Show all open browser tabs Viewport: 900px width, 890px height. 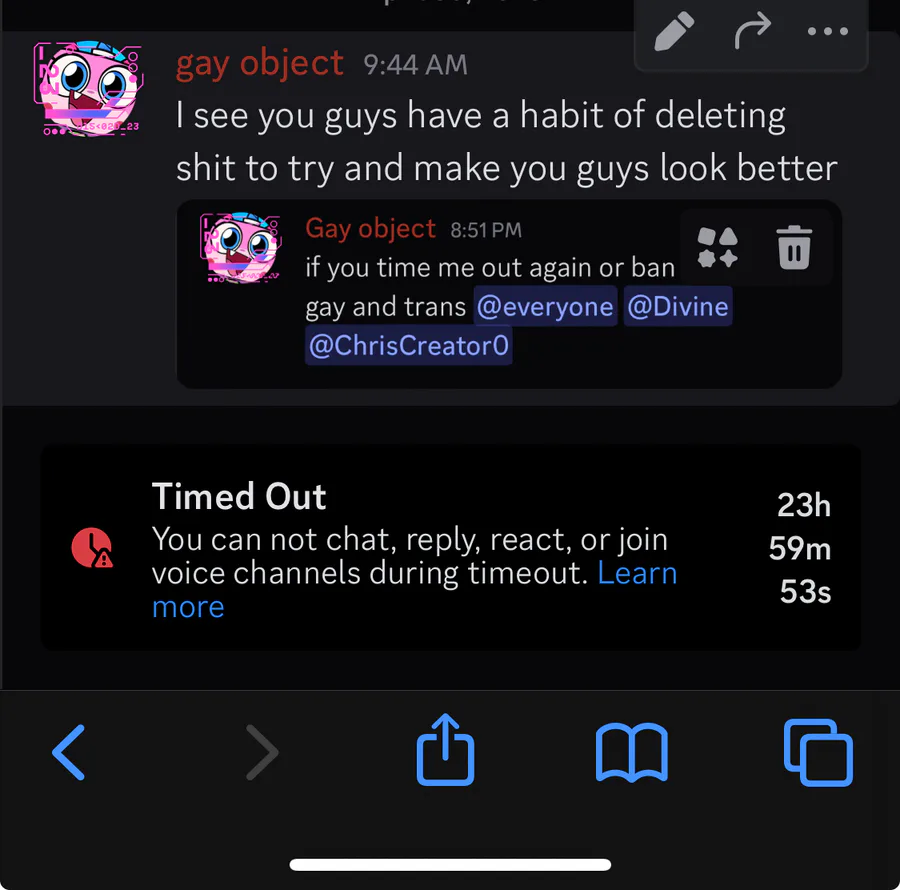(818, 753)
